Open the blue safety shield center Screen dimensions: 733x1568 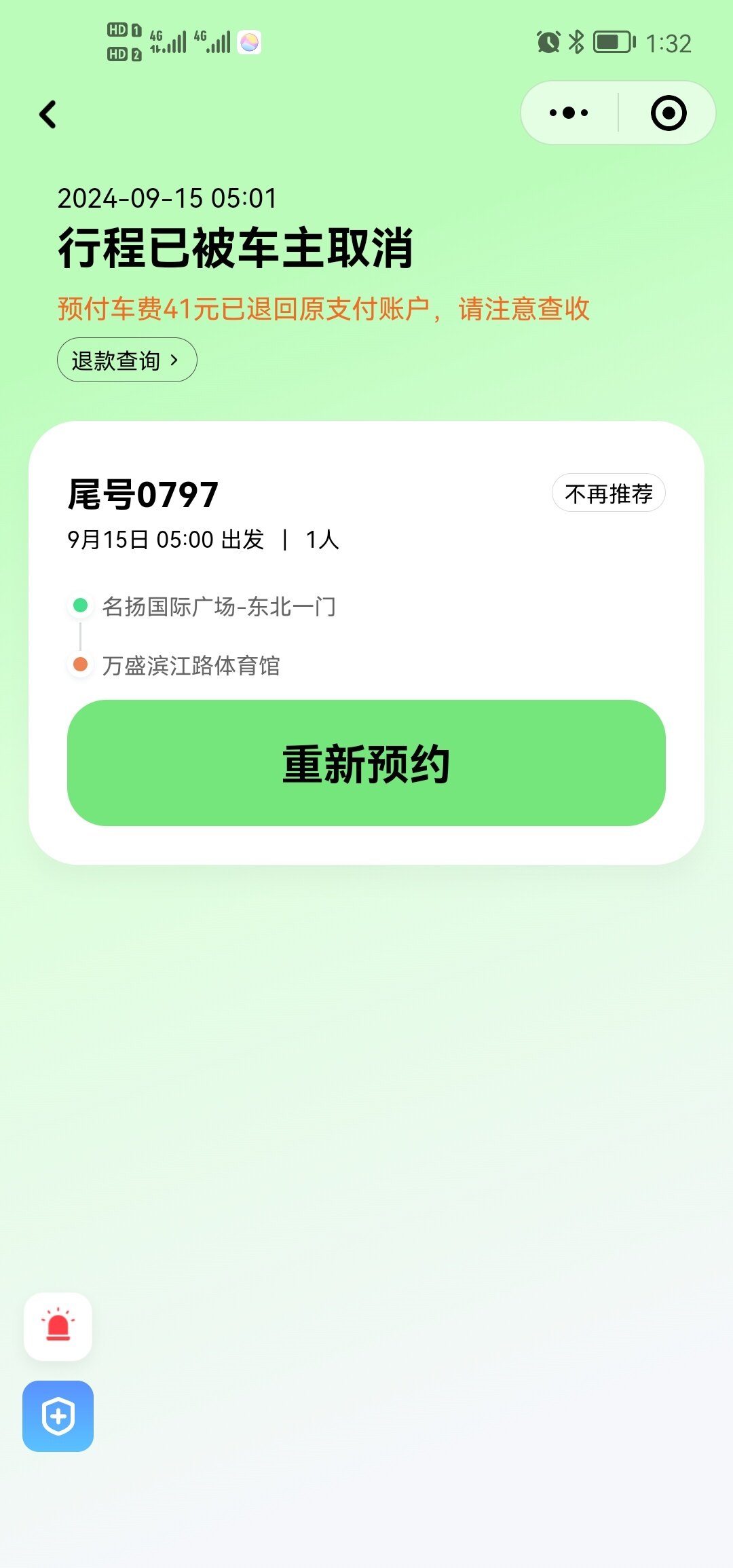[58, 1416]
